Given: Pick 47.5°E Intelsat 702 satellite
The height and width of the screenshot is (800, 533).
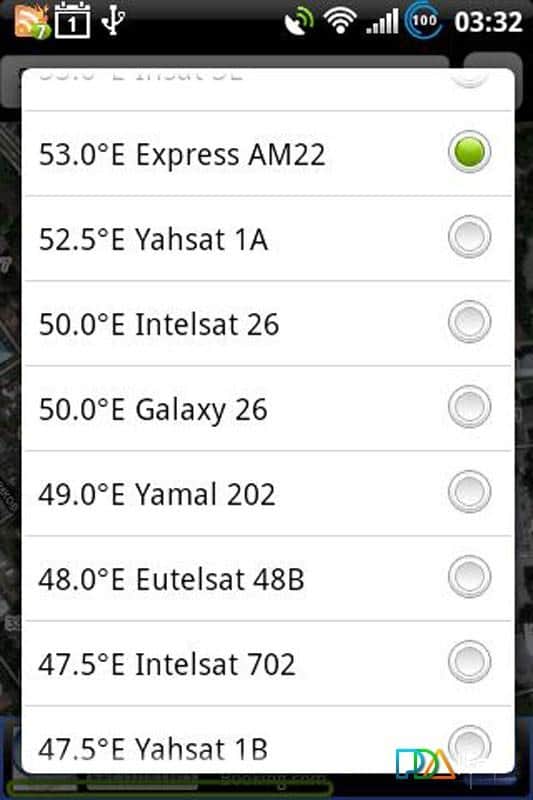Looking at the screenshot, I should point(268,664).
